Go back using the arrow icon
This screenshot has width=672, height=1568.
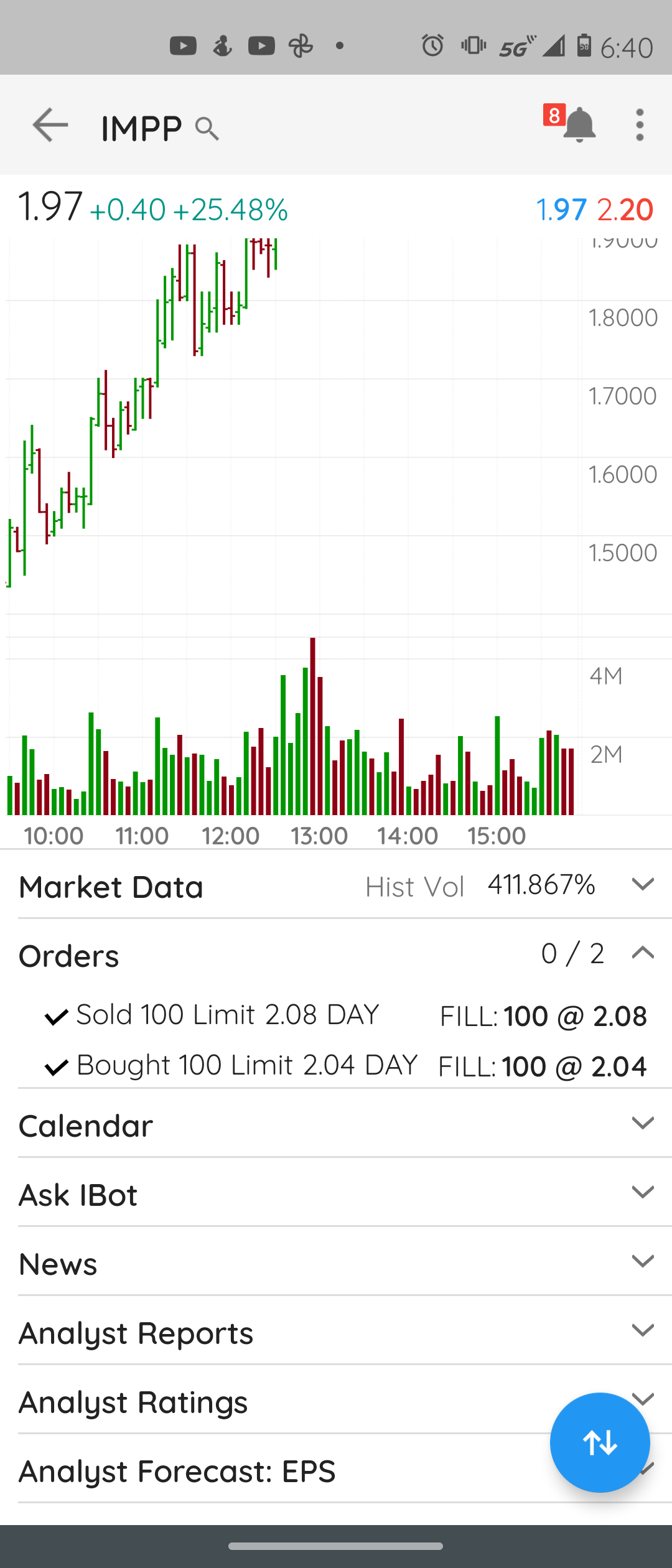click(x=50, y=125)
